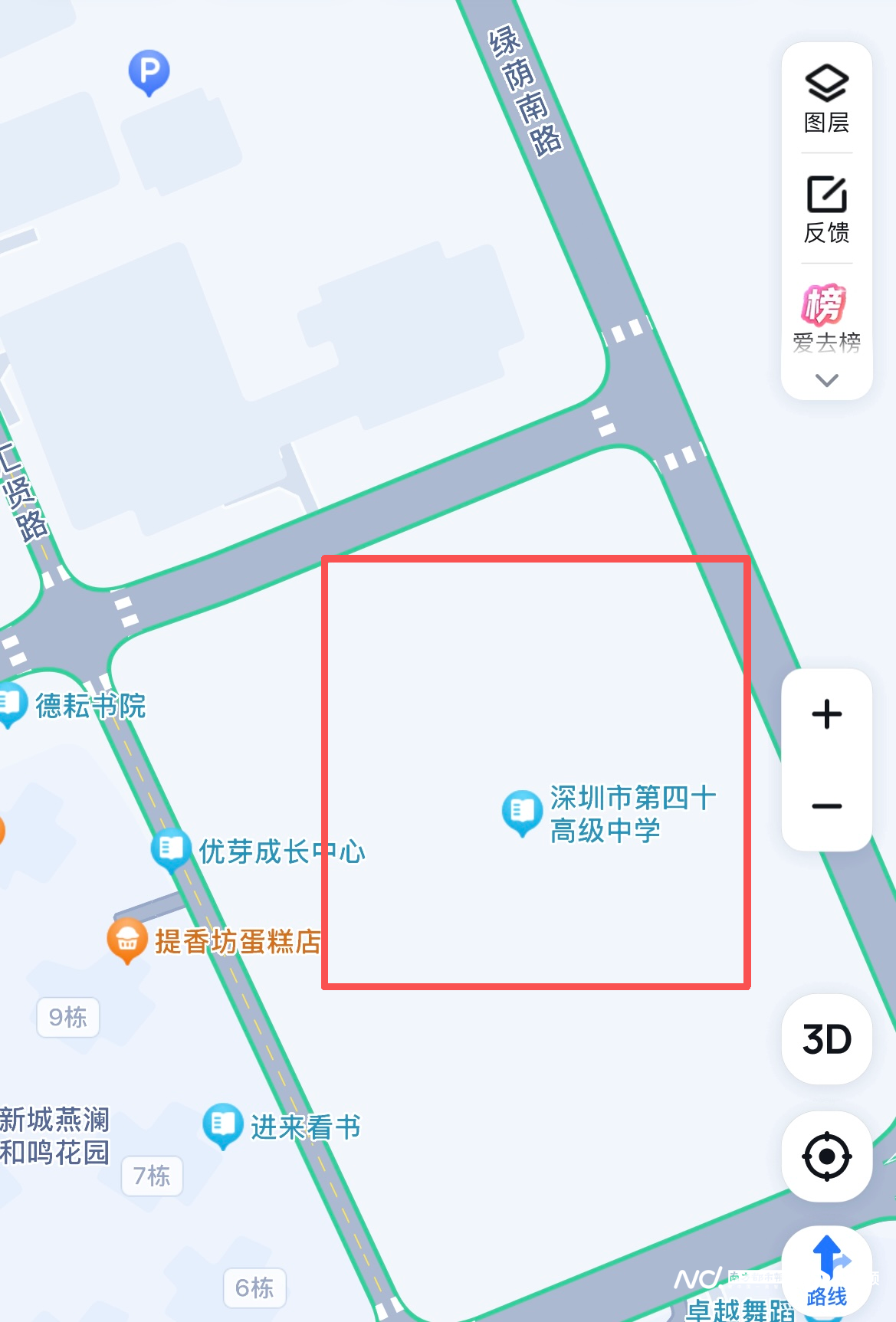Viewport: 896px width, 1322px height.
Task: Open 提香坊蛋糕店 cake shop marker
Action: pos(127,940)
